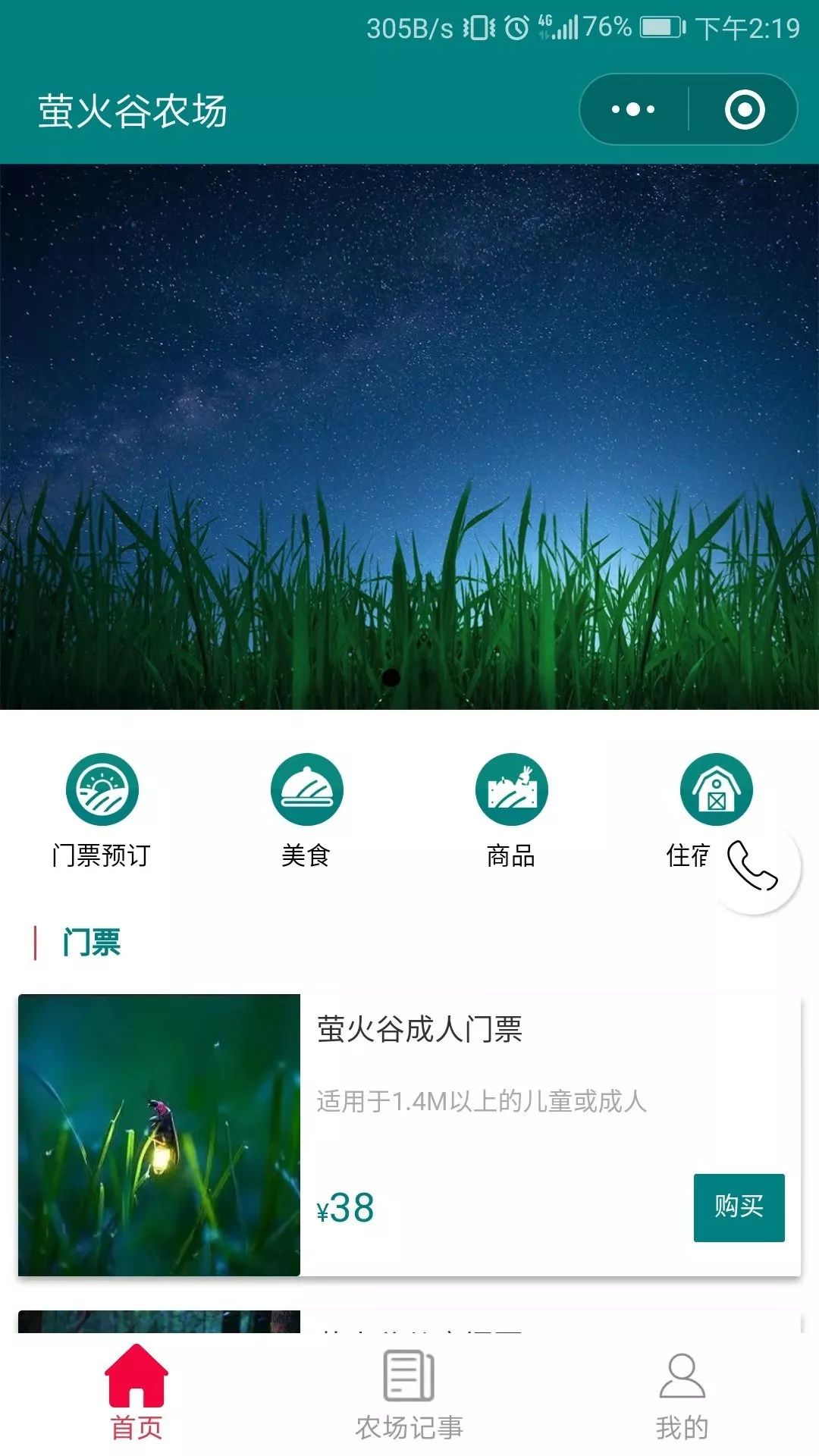819x1456 pixels.
Task: Open the starry night banner image
Action: [409, 436]
